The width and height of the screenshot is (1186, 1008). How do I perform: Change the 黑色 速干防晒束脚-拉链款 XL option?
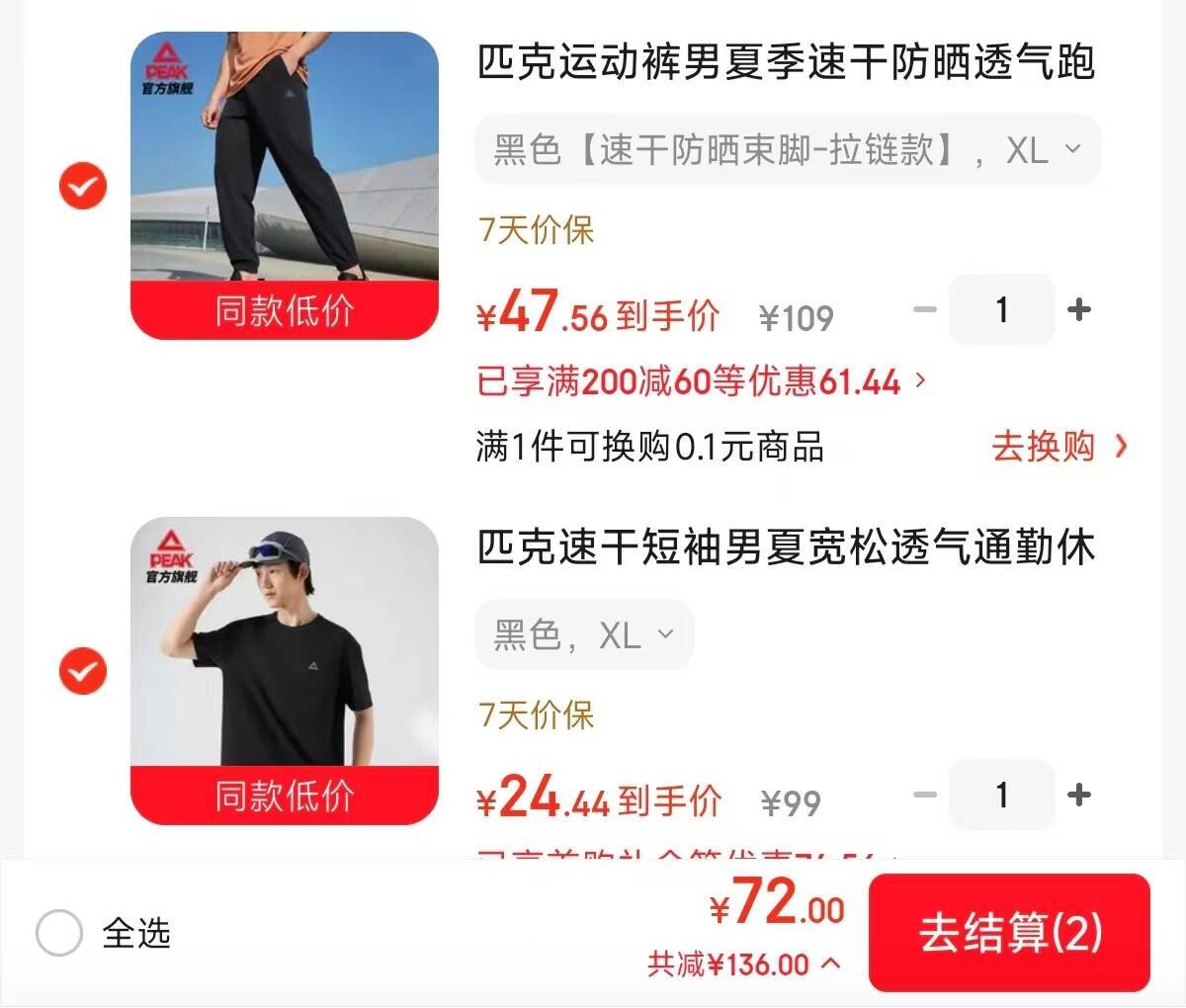pyautogui.click(x=787, y=150)
